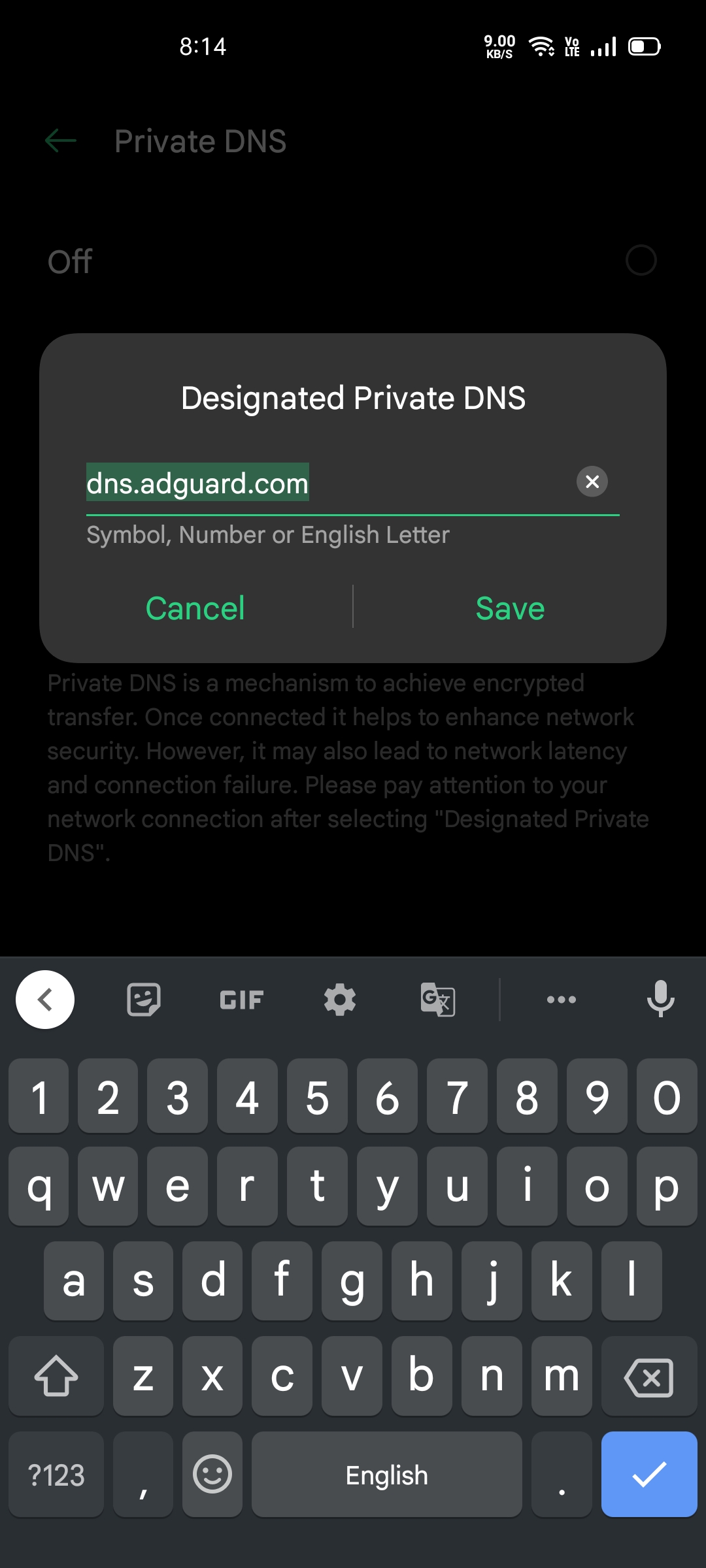Open keyboard settings gear
Screen dimensions: 706x1568
340,1000
